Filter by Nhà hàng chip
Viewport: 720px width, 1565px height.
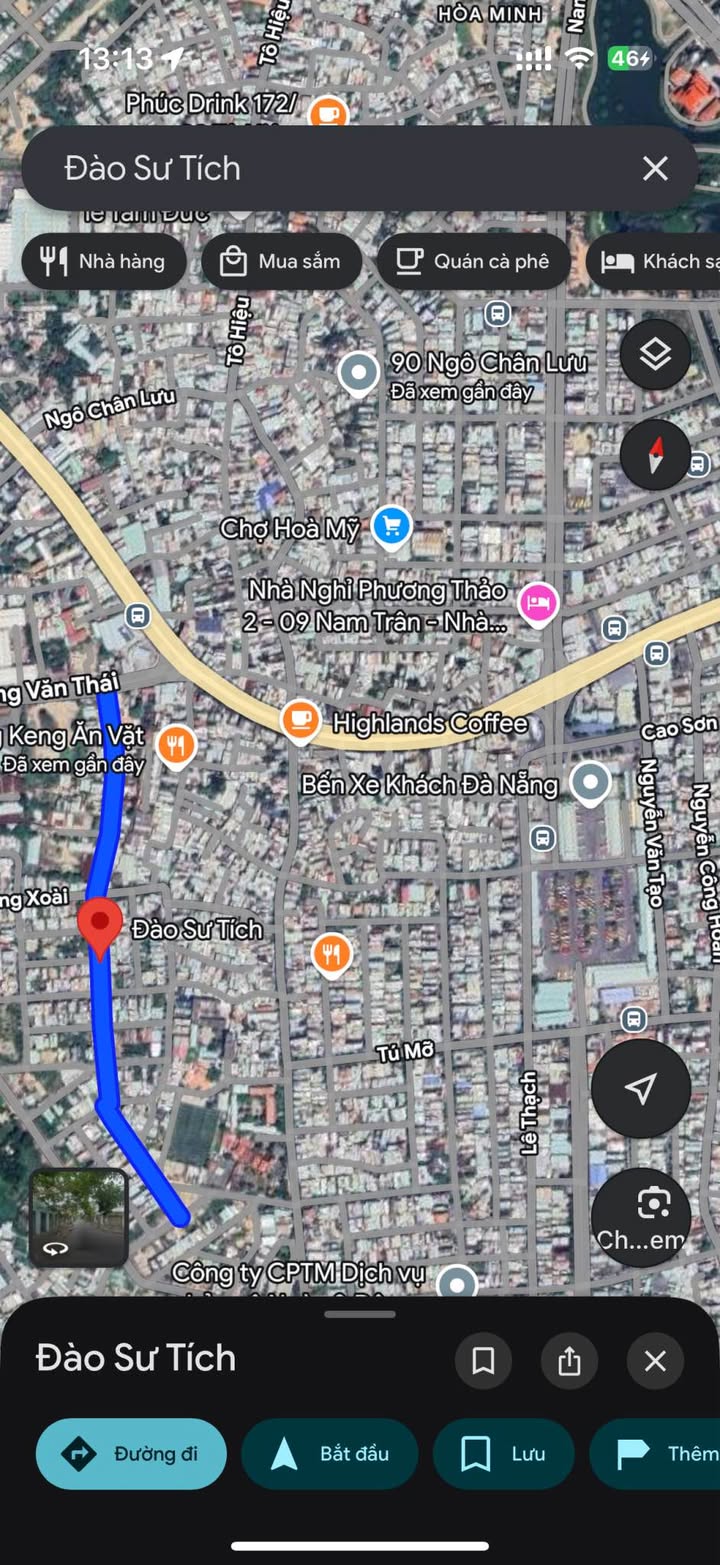[x=104, y=262]
